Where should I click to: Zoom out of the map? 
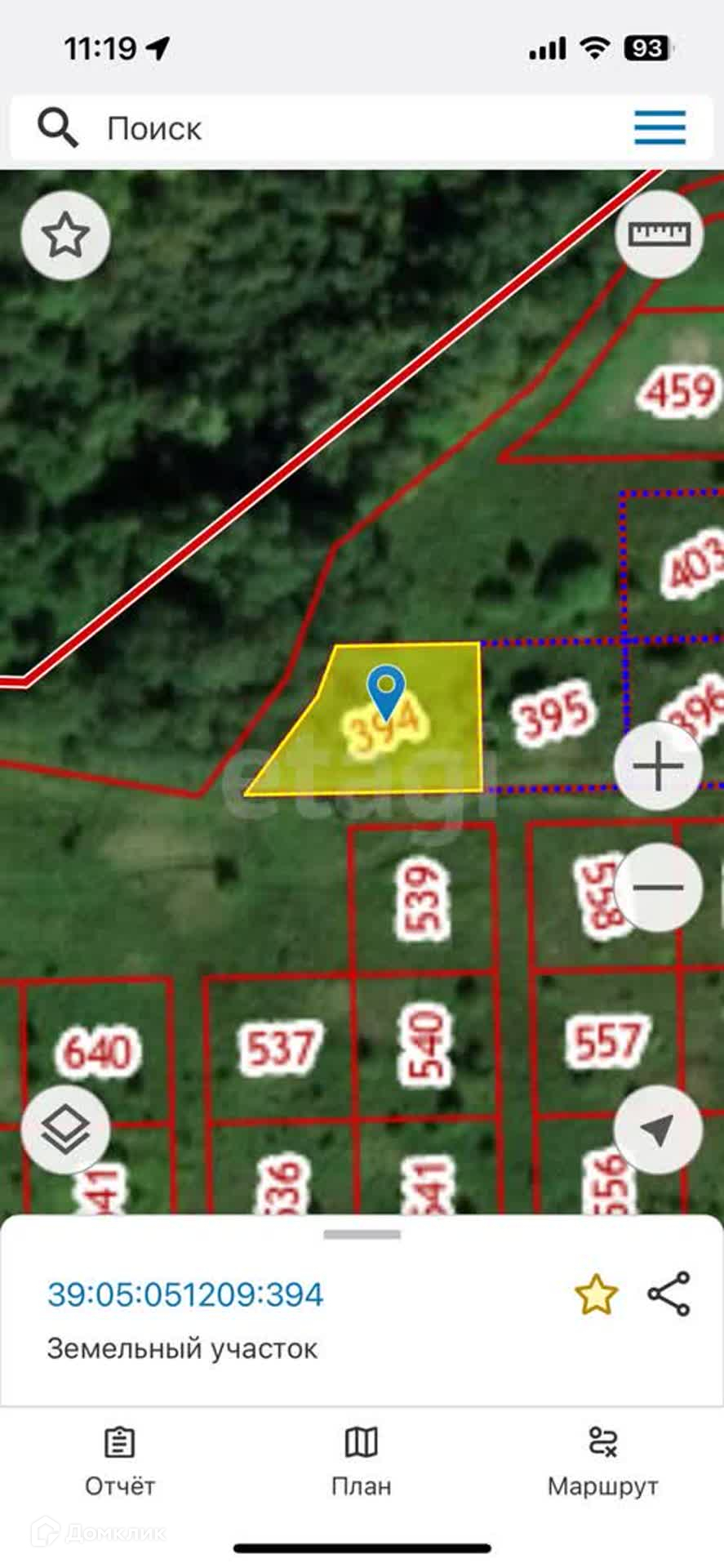(x=658, y=887)
